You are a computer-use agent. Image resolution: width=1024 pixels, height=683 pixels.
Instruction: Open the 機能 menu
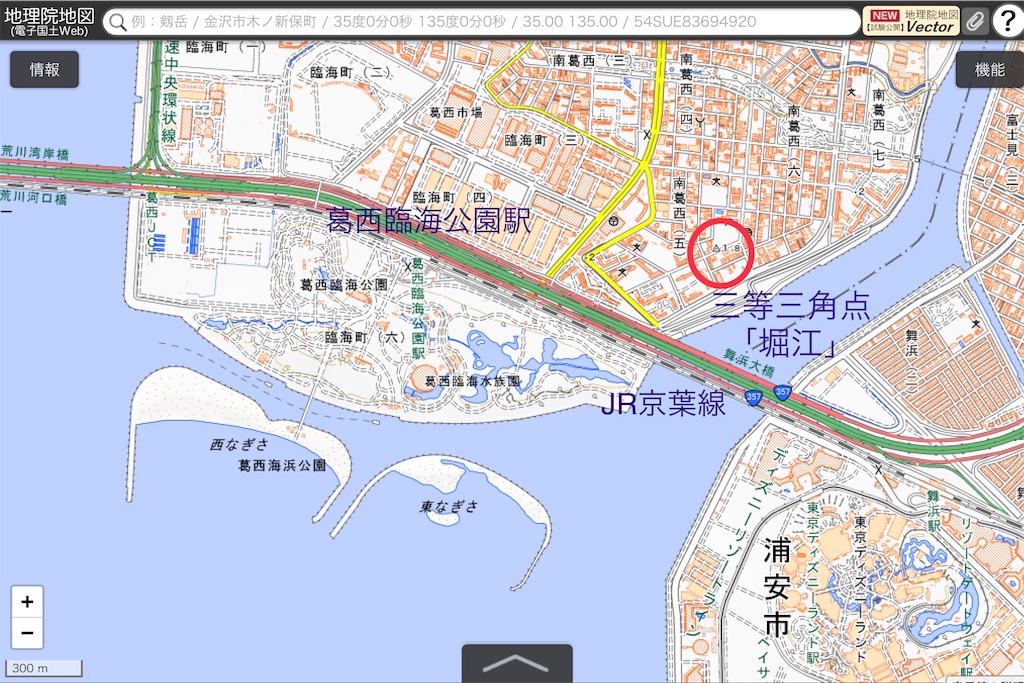pos(988,69)
